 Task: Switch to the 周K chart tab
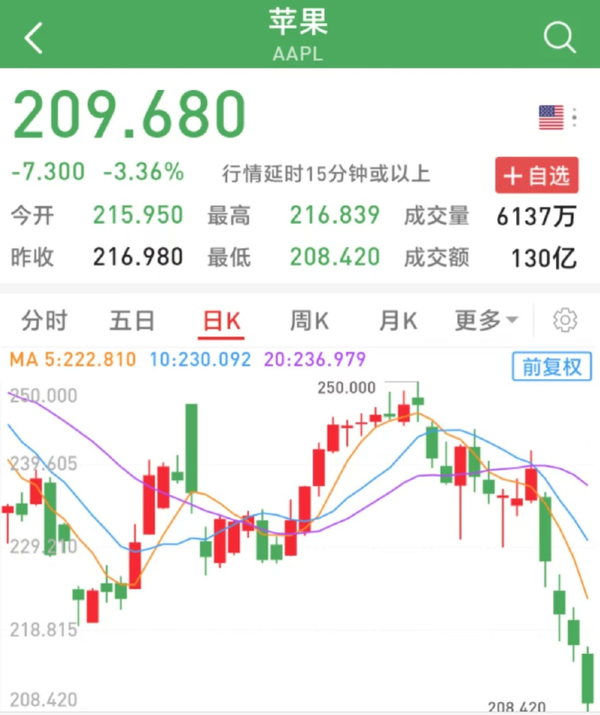coord(309,321)
